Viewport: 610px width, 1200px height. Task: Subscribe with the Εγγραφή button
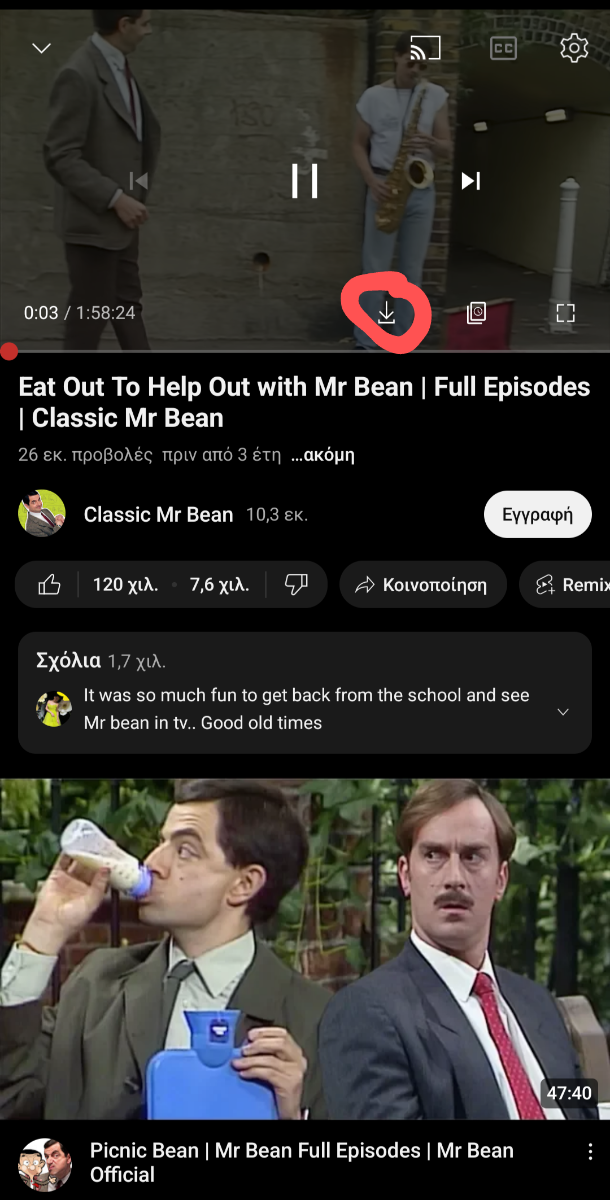coord(538,515)
